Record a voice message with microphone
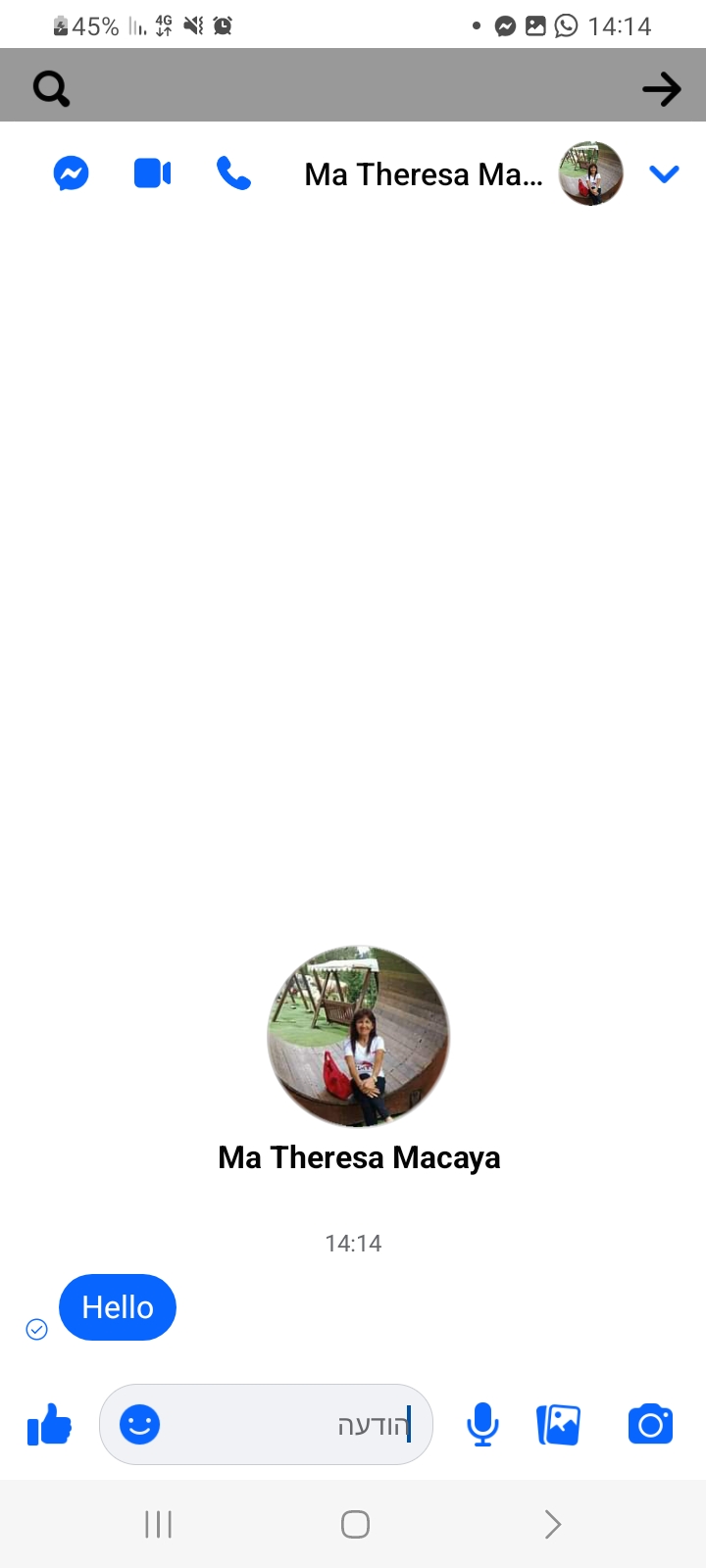Image resolution: width=706 pixels, height=1568 pixels. pyautogui.click(x=482, y=1424)
